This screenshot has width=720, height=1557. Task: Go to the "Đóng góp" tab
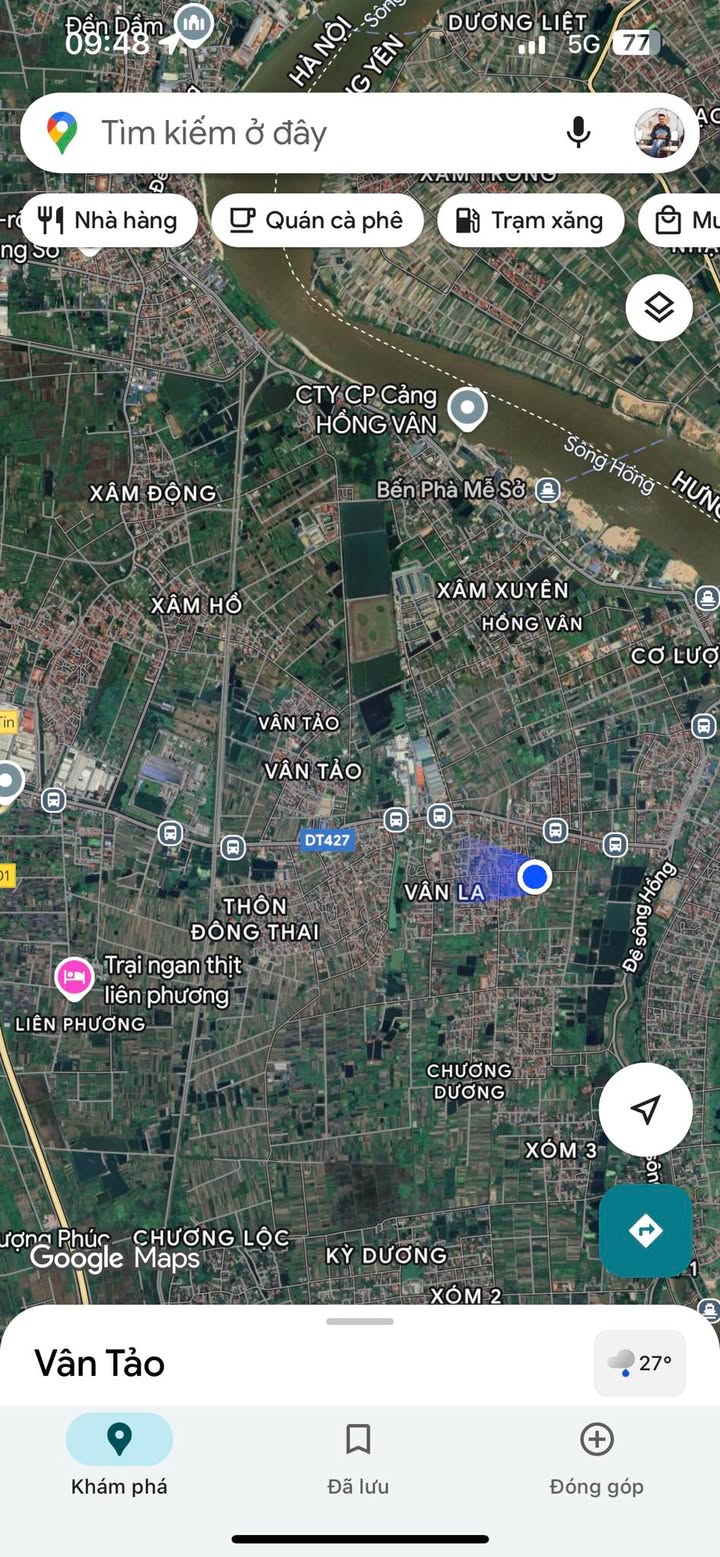pyautogui.click(x=596, y=1458)
